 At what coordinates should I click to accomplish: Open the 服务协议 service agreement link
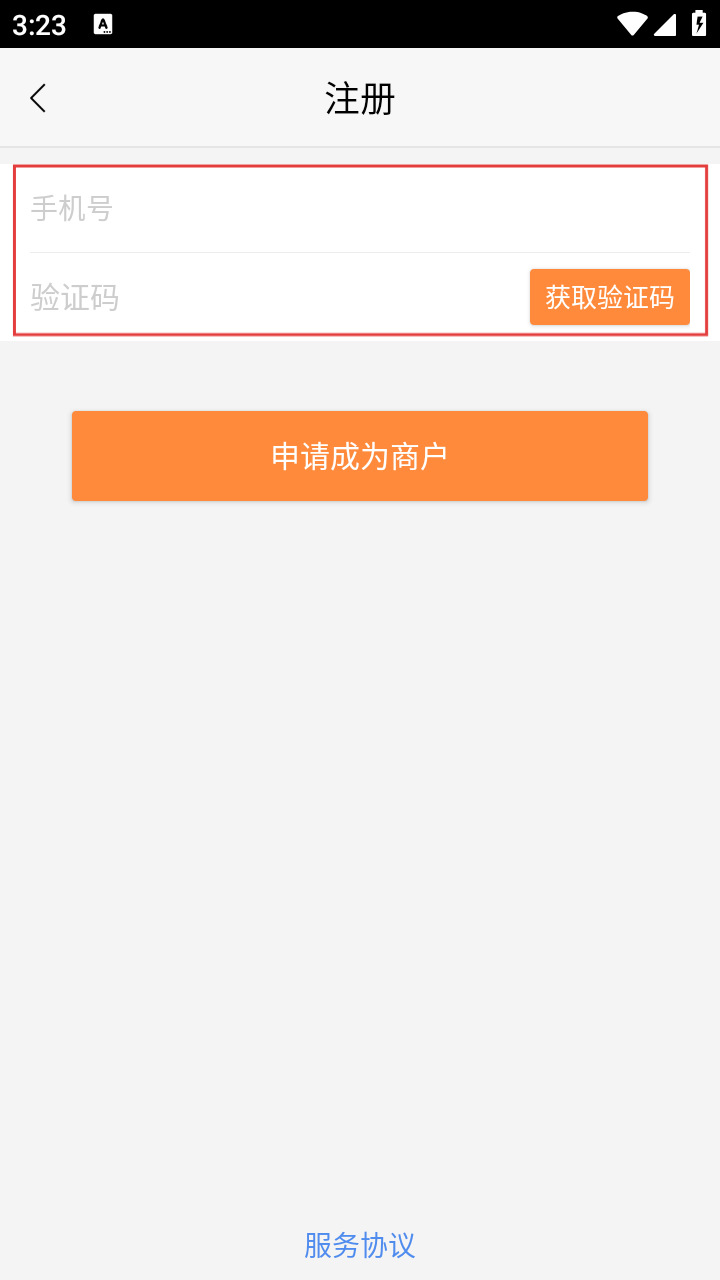tap(360, 1245)
